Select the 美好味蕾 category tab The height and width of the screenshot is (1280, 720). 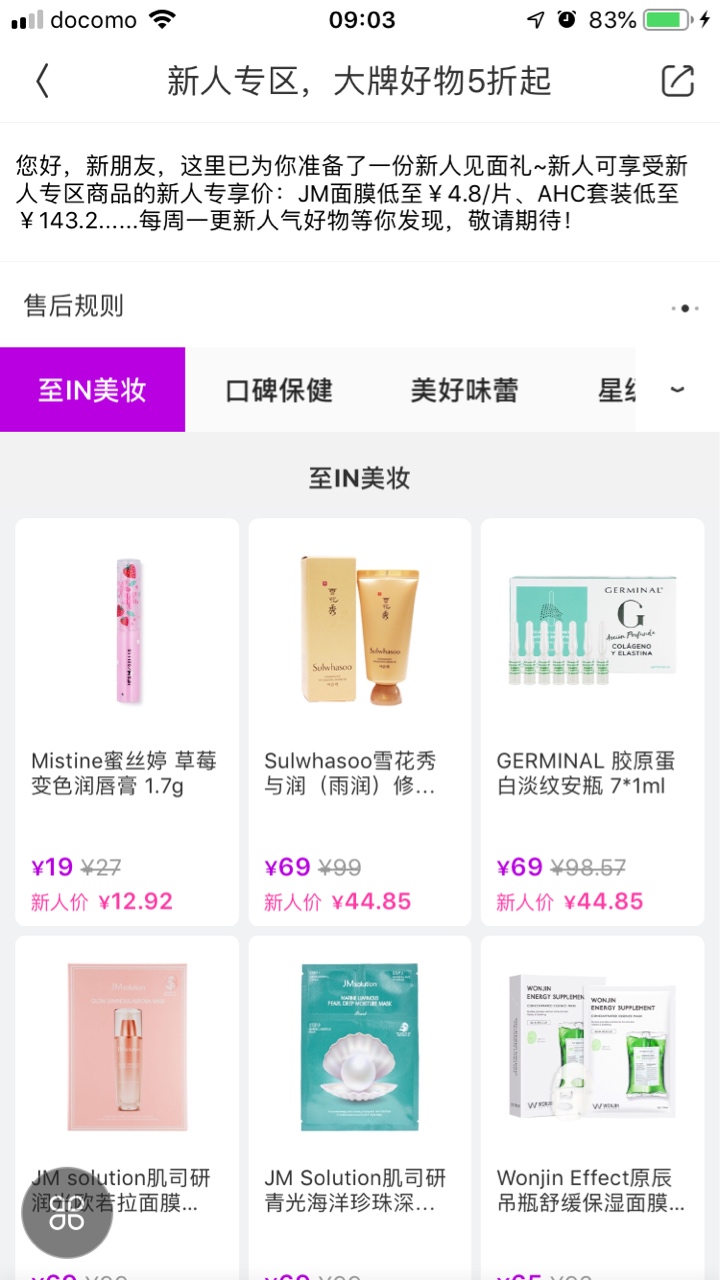(464, 390)
